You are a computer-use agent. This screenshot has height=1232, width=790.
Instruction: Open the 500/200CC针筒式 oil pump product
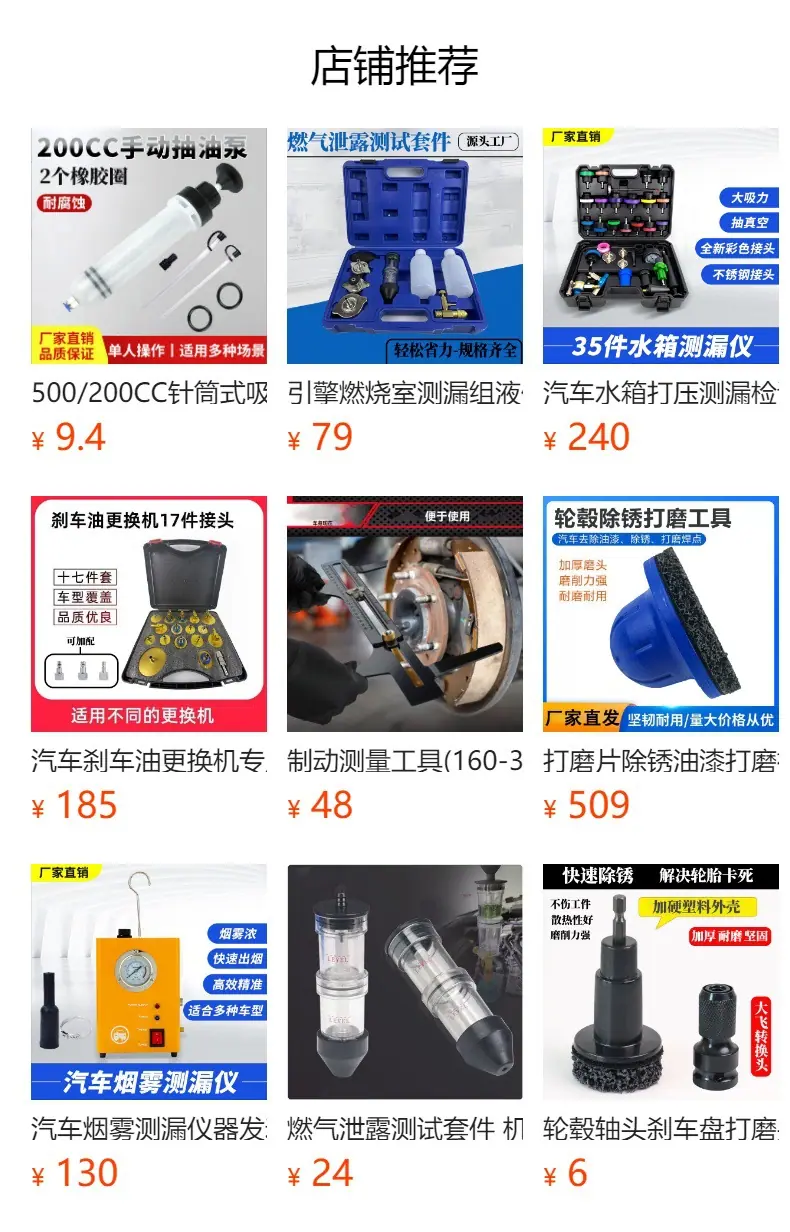click(x=149, y=292)
